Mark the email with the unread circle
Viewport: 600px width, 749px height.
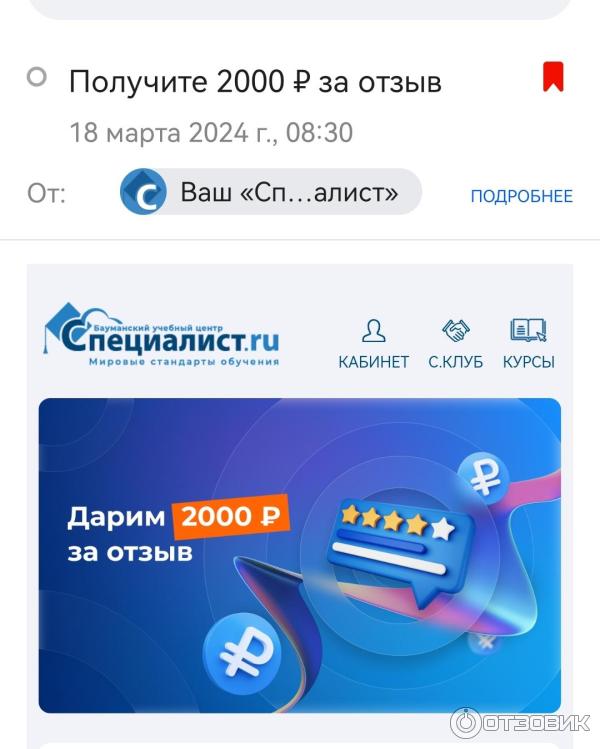click(37, 77)
